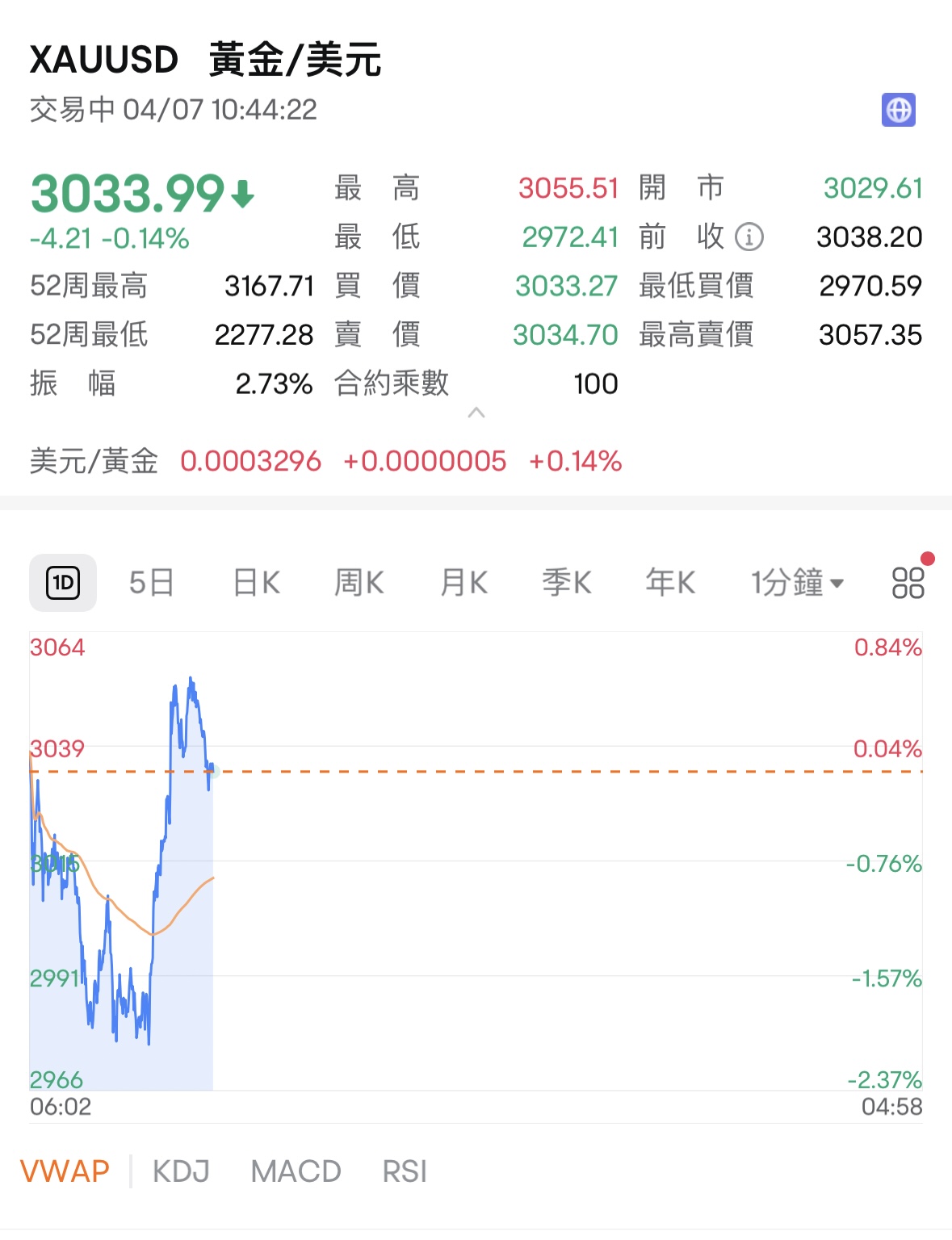Switch to the 周K chart tab
Image resolution: width=952 pixels, height=1240 pixels.
(359, 583)
